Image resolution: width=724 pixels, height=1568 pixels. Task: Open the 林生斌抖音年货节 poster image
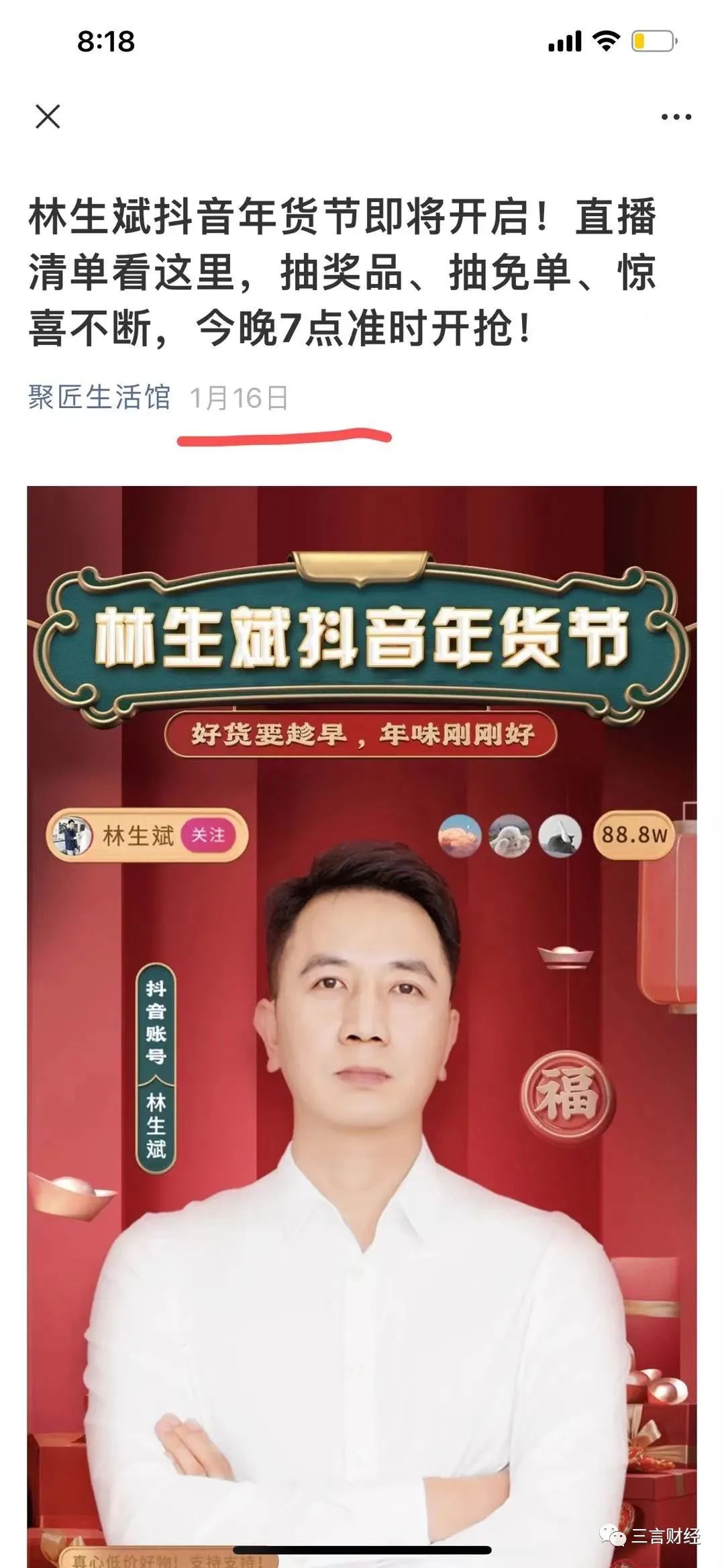click(x=362, y=1026)
